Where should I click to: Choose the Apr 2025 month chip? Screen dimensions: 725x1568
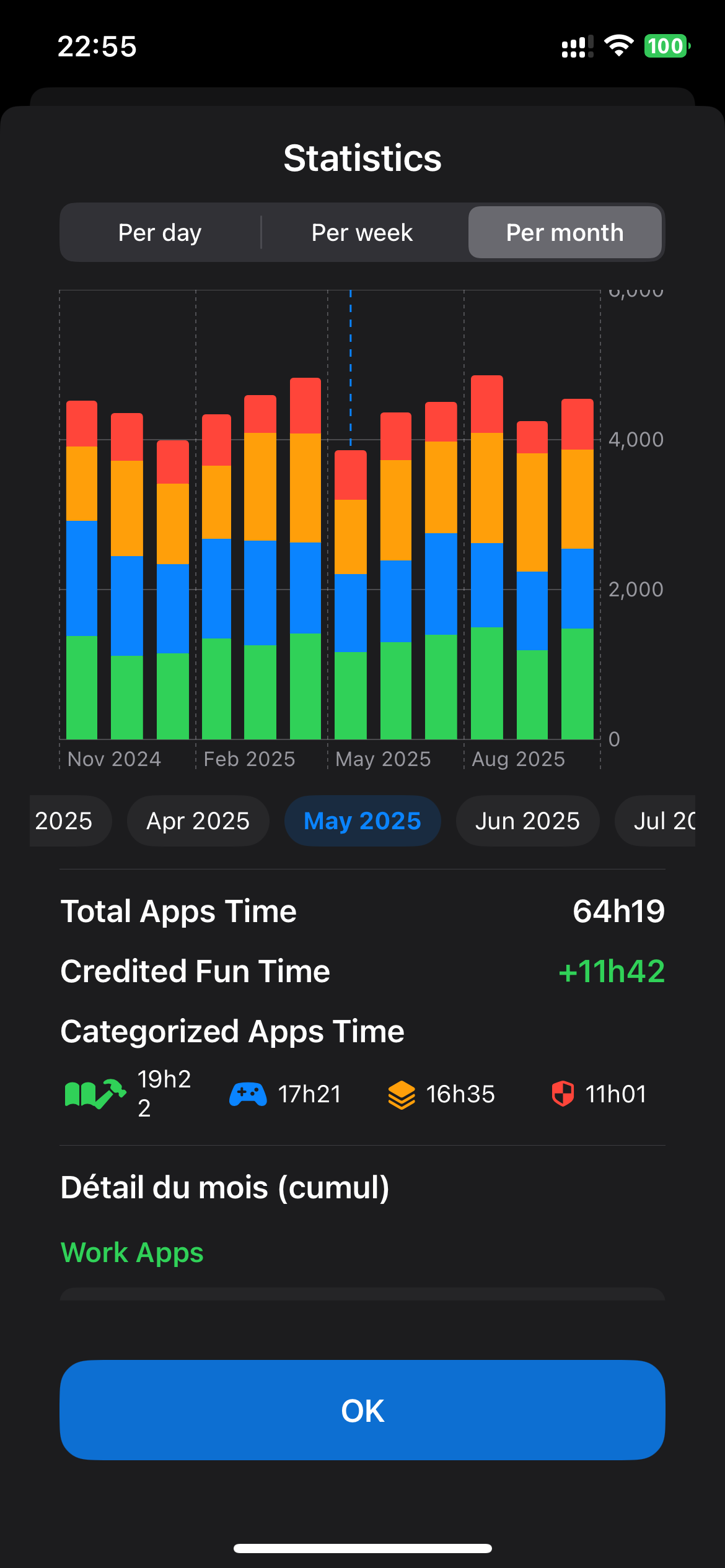(198, 821)
